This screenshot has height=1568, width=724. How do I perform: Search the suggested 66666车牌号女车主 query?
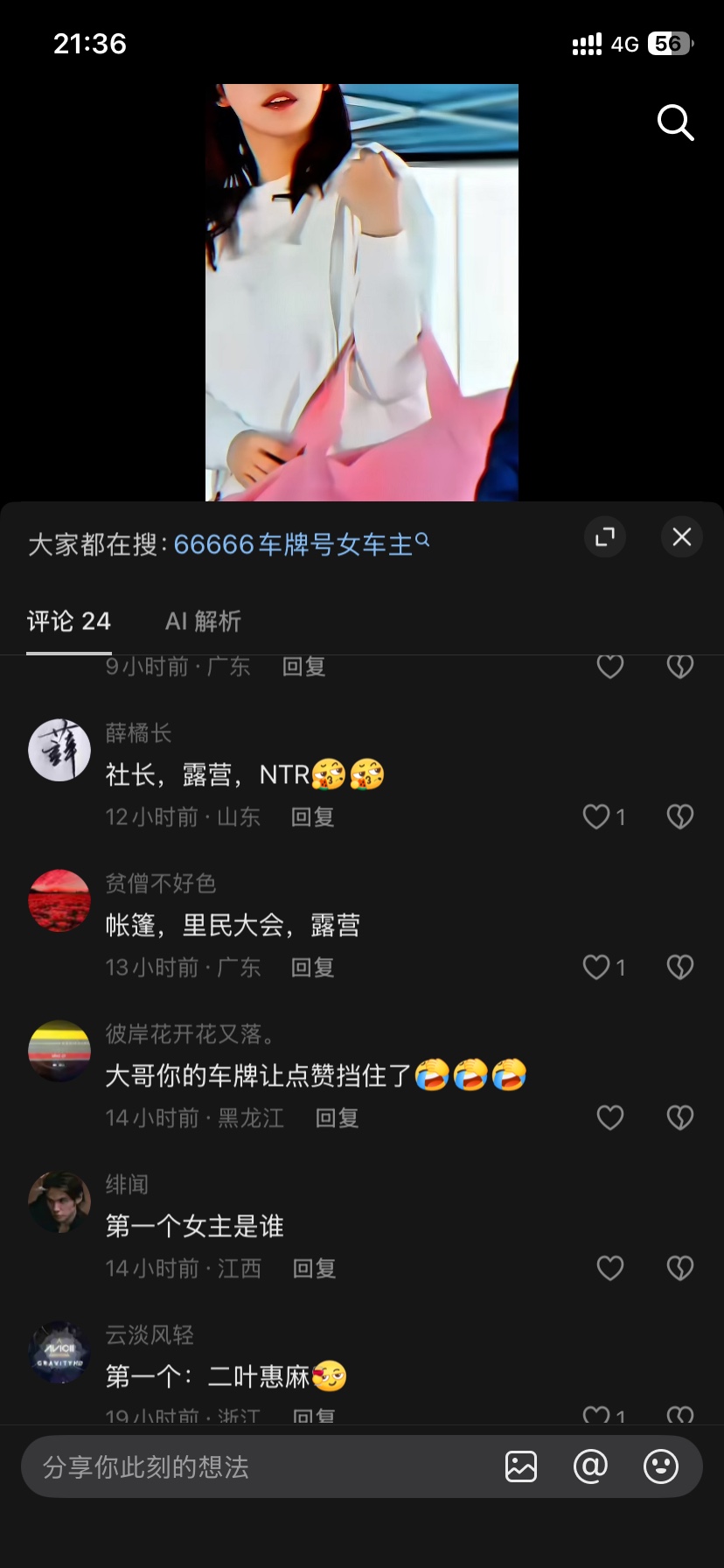coord(302,545)
